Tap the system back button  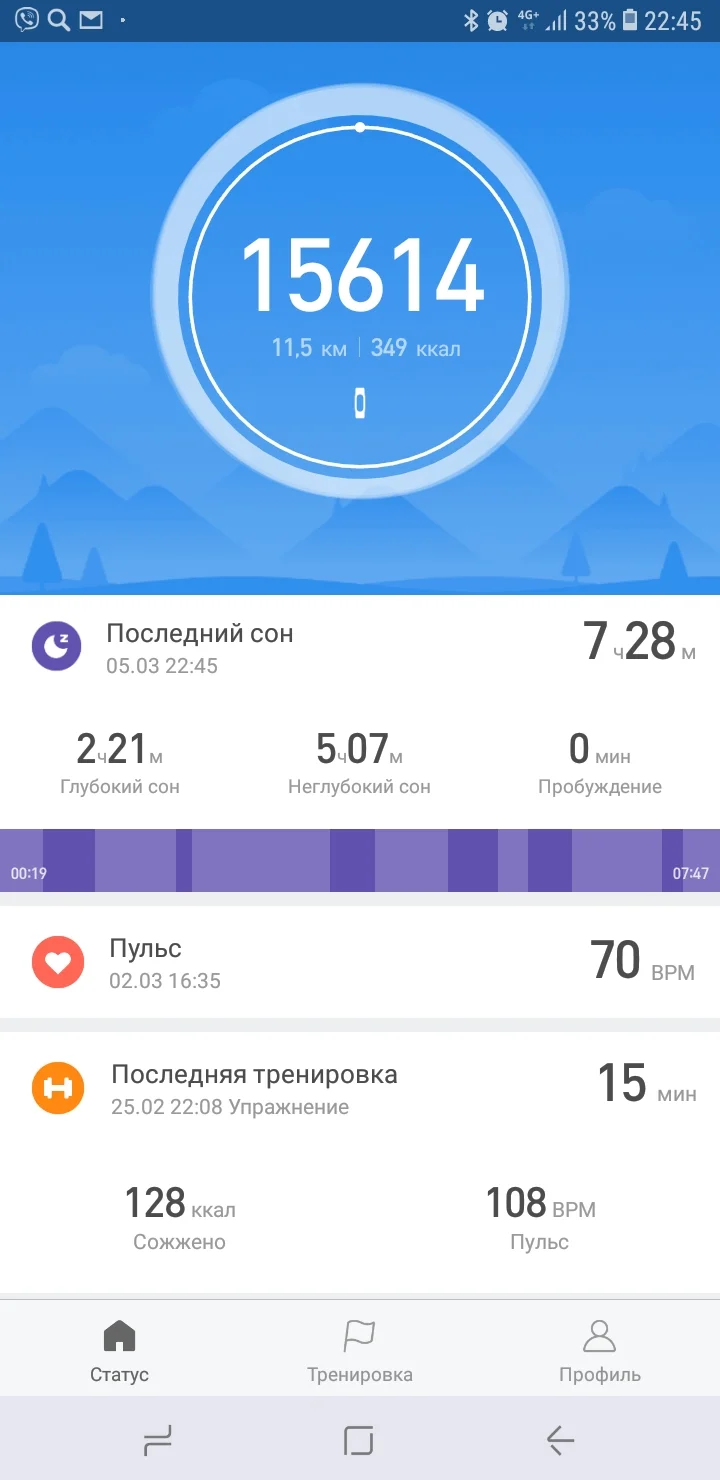click(560, 1440)
